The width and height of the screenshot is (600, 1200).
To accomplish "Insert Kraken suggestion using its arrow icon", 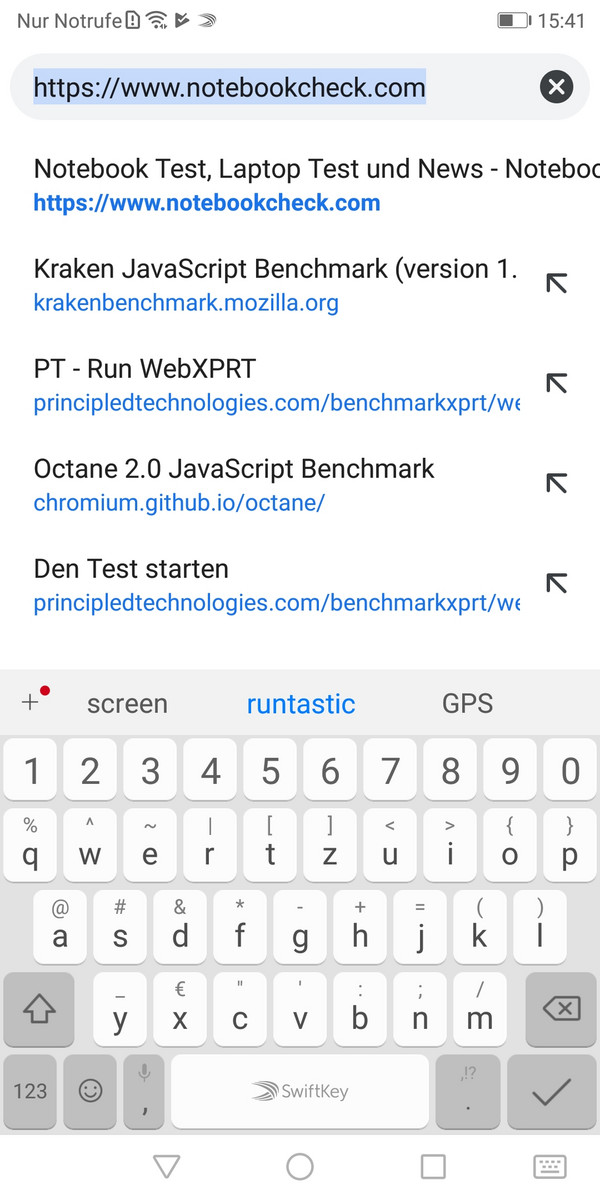I will click(556, 283).
